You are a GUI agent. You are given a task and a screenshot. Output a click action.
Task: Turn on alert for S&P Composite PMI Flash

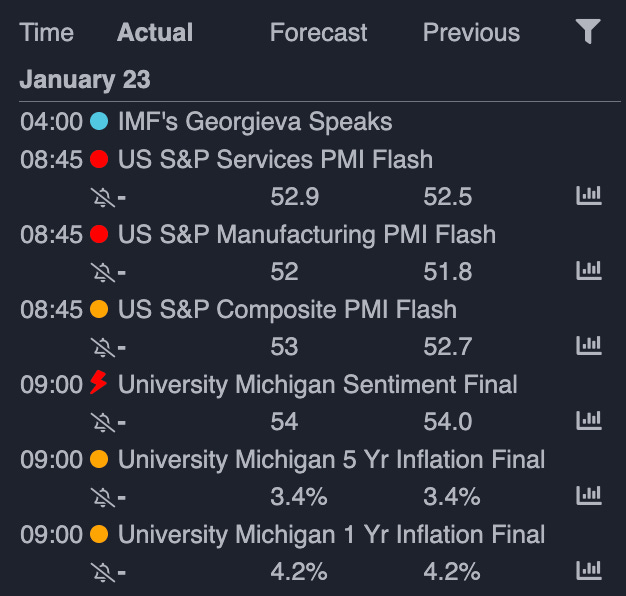103,347
